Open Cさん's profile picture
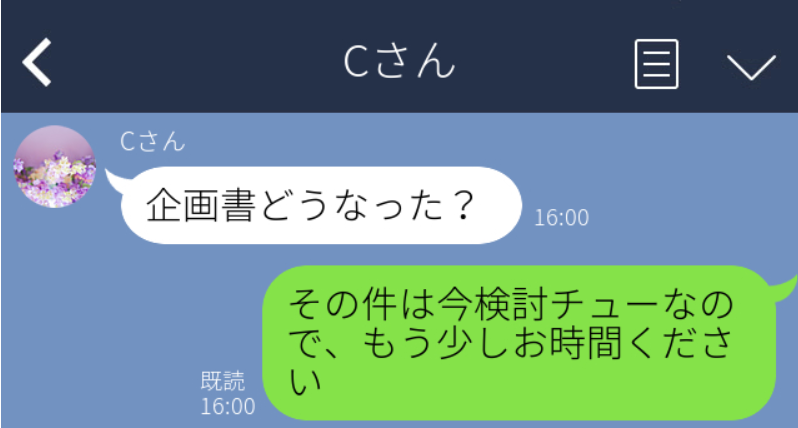 tap(54, 167)
